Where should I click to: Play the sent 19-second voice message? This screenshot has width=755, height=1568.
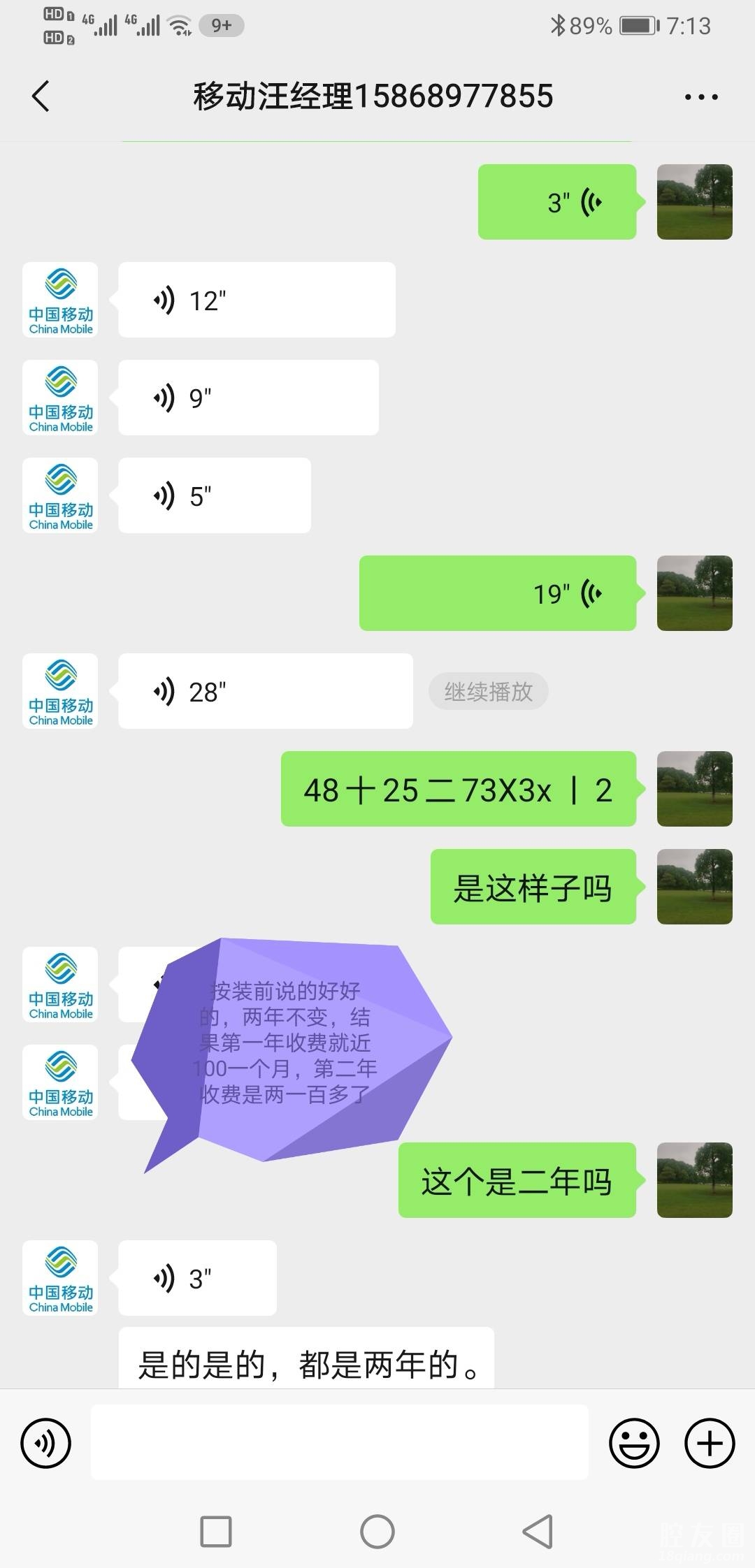tap(497, 594)
